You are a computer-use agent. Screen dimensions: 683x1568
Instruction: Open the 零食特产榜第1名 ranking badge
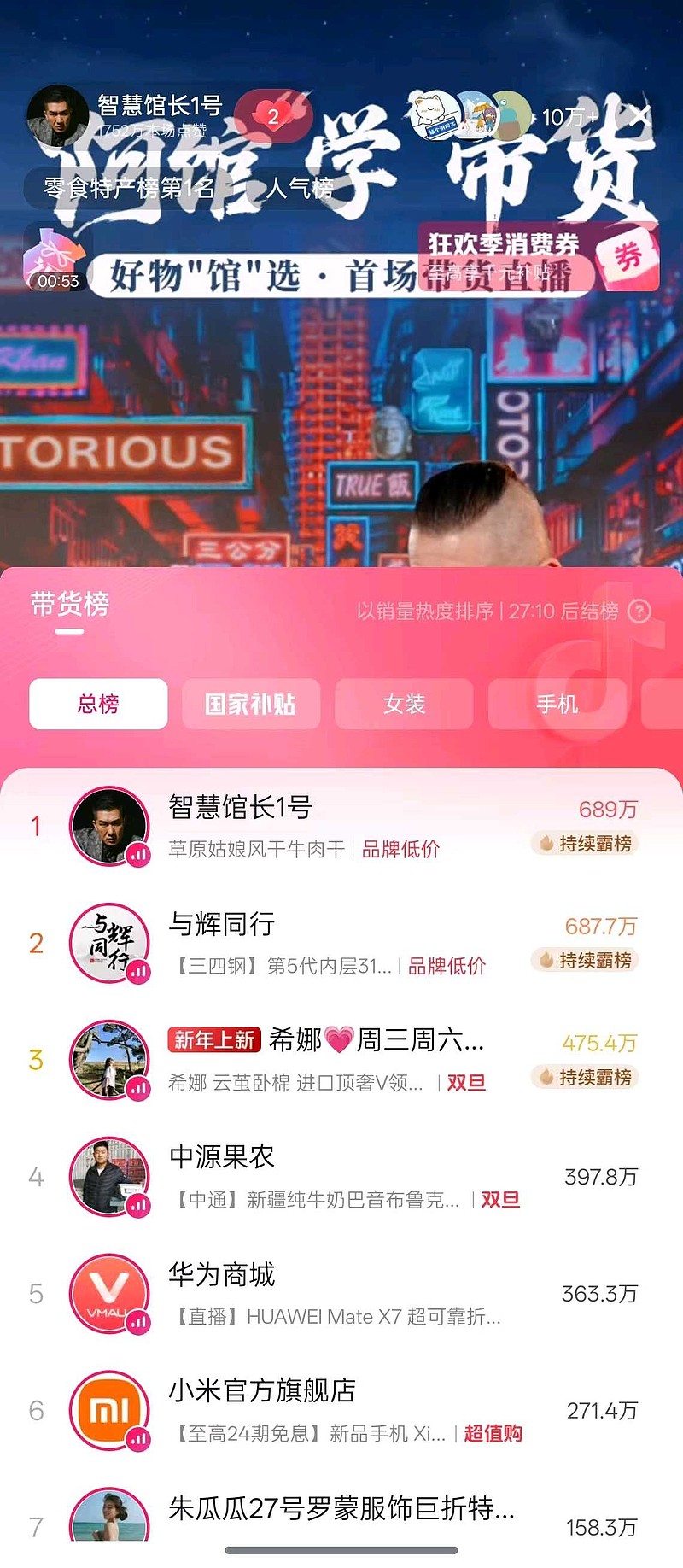click(x=128, y=188)
